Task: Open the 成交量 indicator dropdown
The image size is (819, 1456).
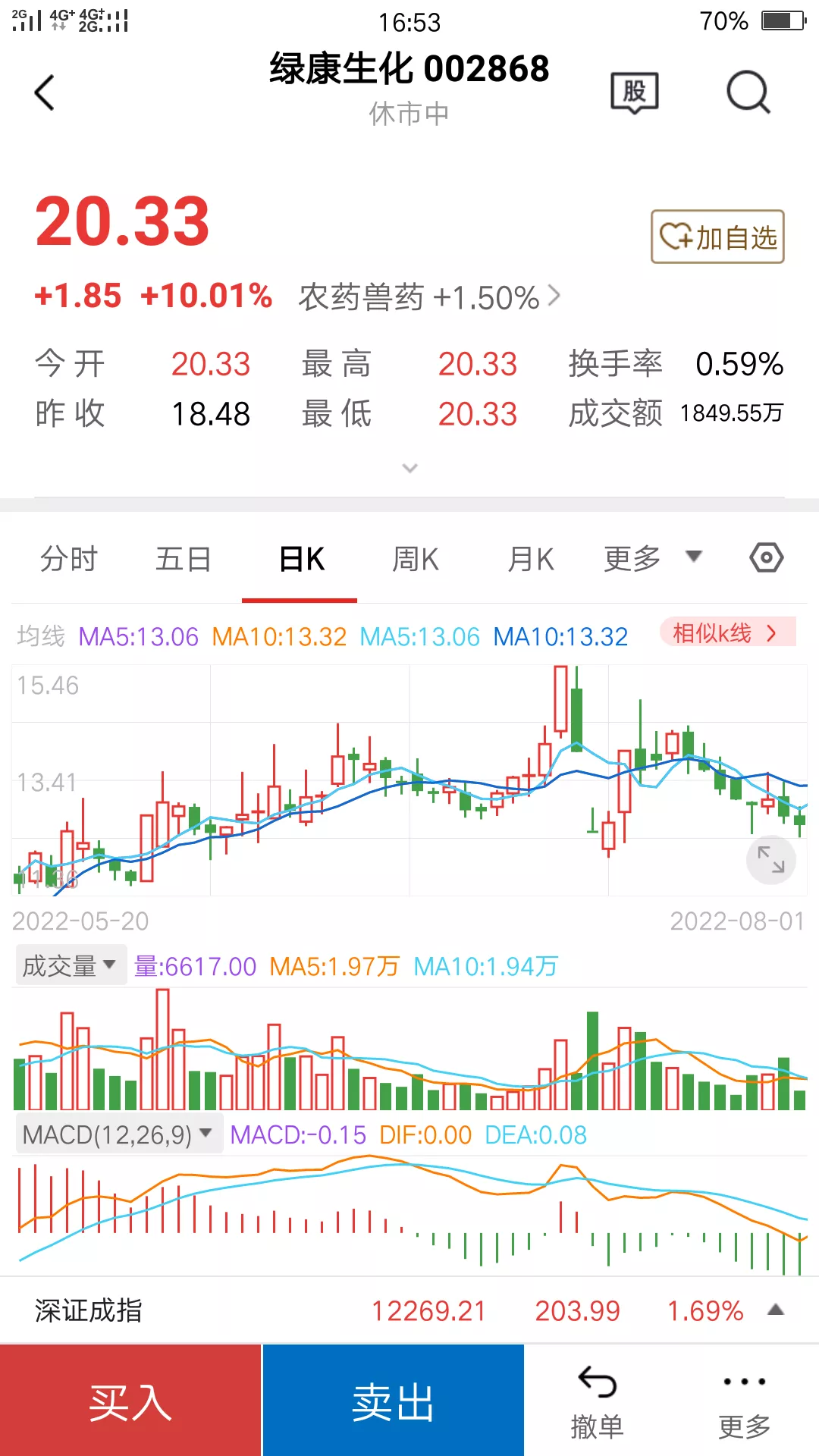Action: (x=70, y=966)
